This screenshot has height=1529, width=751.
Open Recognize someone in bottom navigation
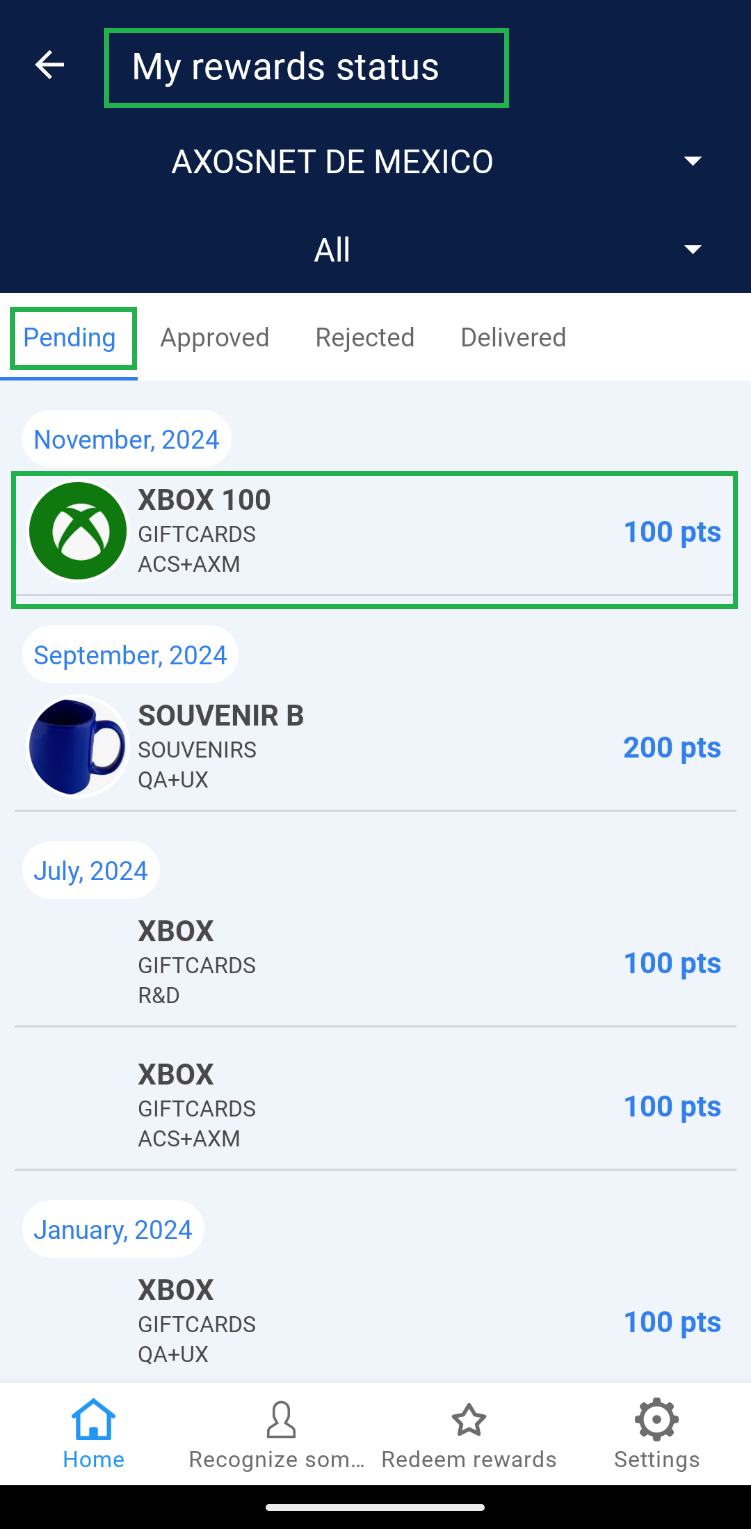coord(279,1435)
